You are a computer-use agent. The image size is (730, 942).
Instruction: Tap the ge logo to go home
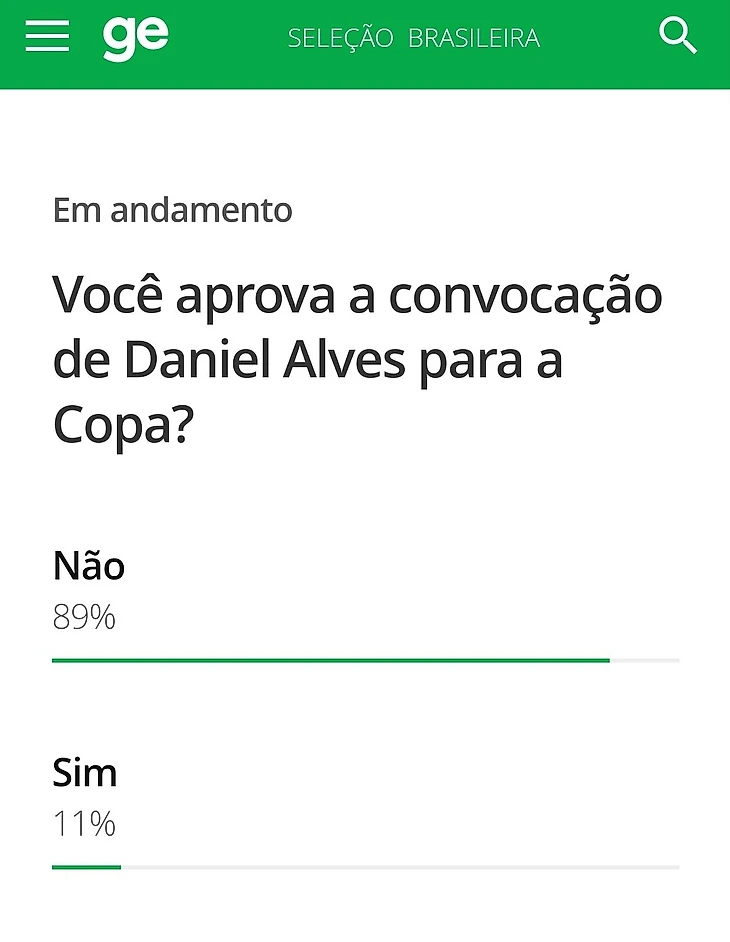point(135,36)
